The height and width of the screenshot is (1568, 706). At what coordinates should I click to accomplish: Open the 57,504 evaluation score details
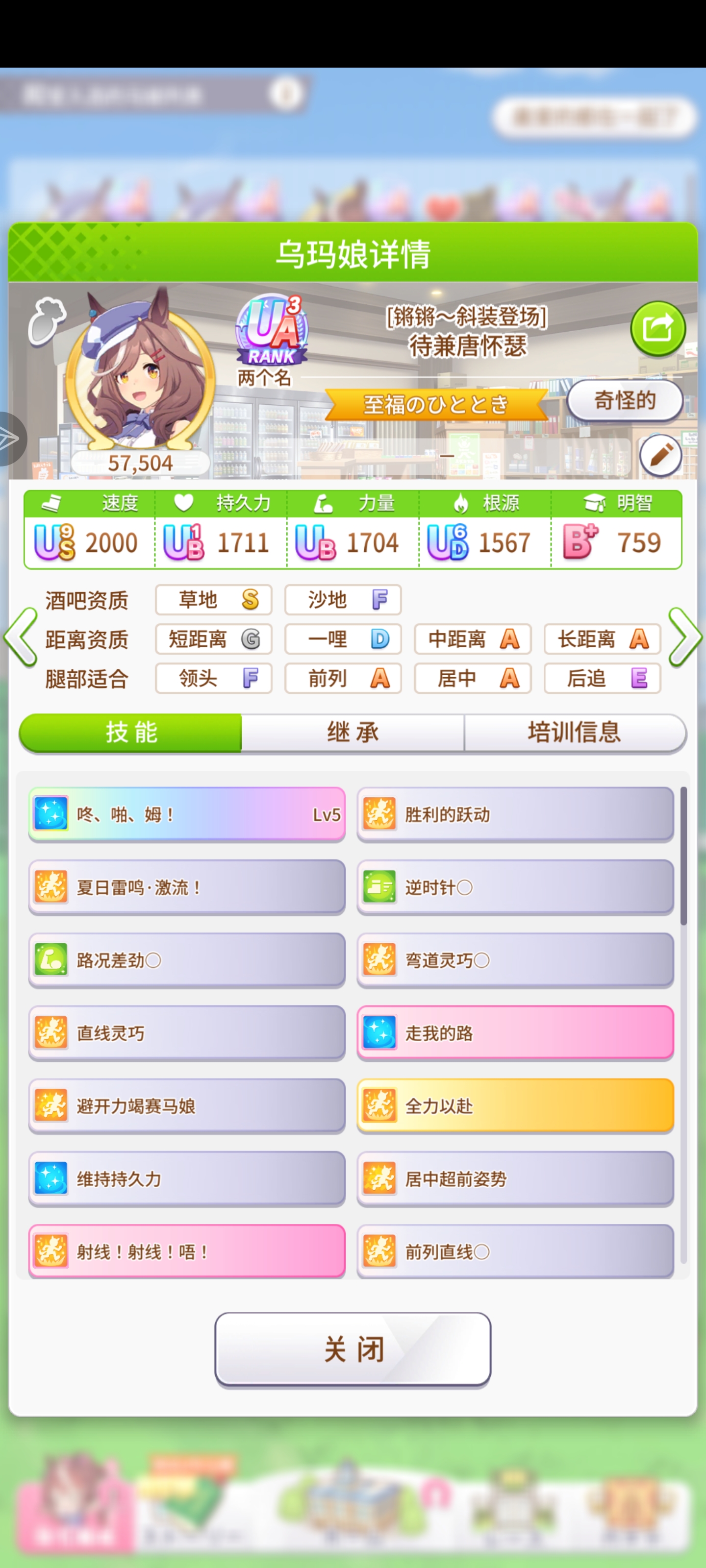tap(141, 463)
